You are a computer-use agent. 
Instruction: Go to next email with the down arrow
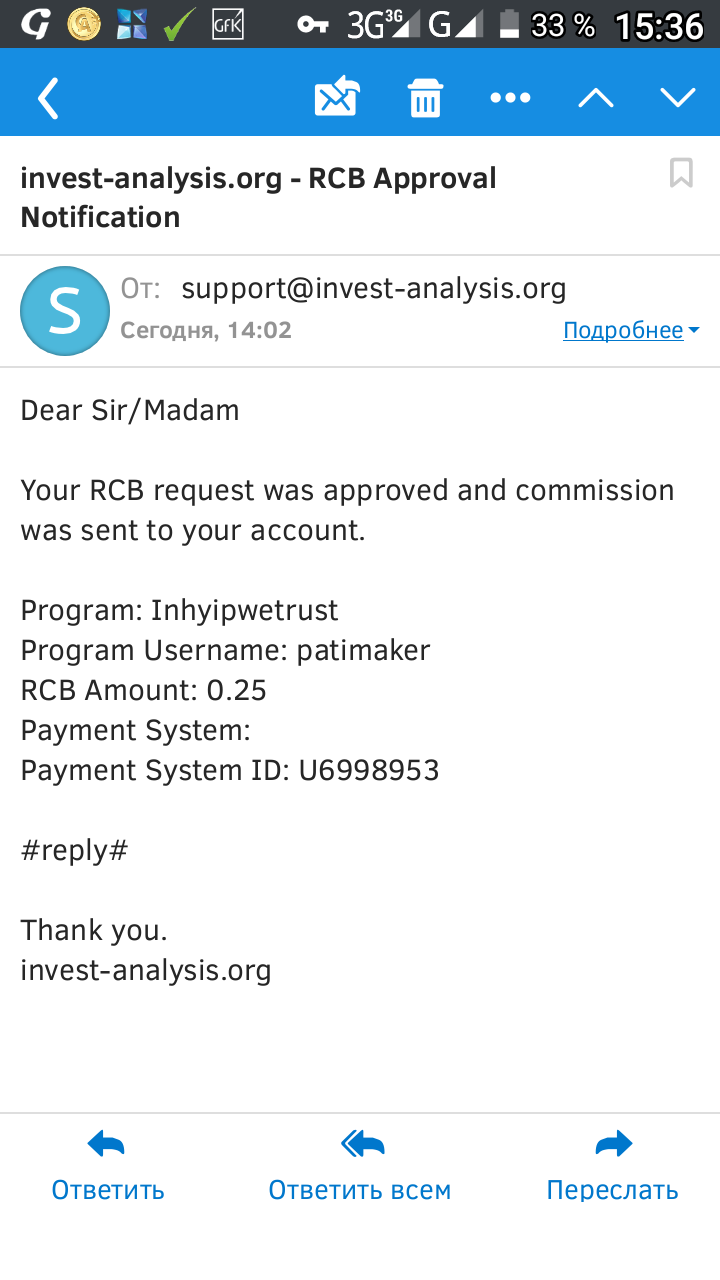pyautogui.click(x=678, y=98)
